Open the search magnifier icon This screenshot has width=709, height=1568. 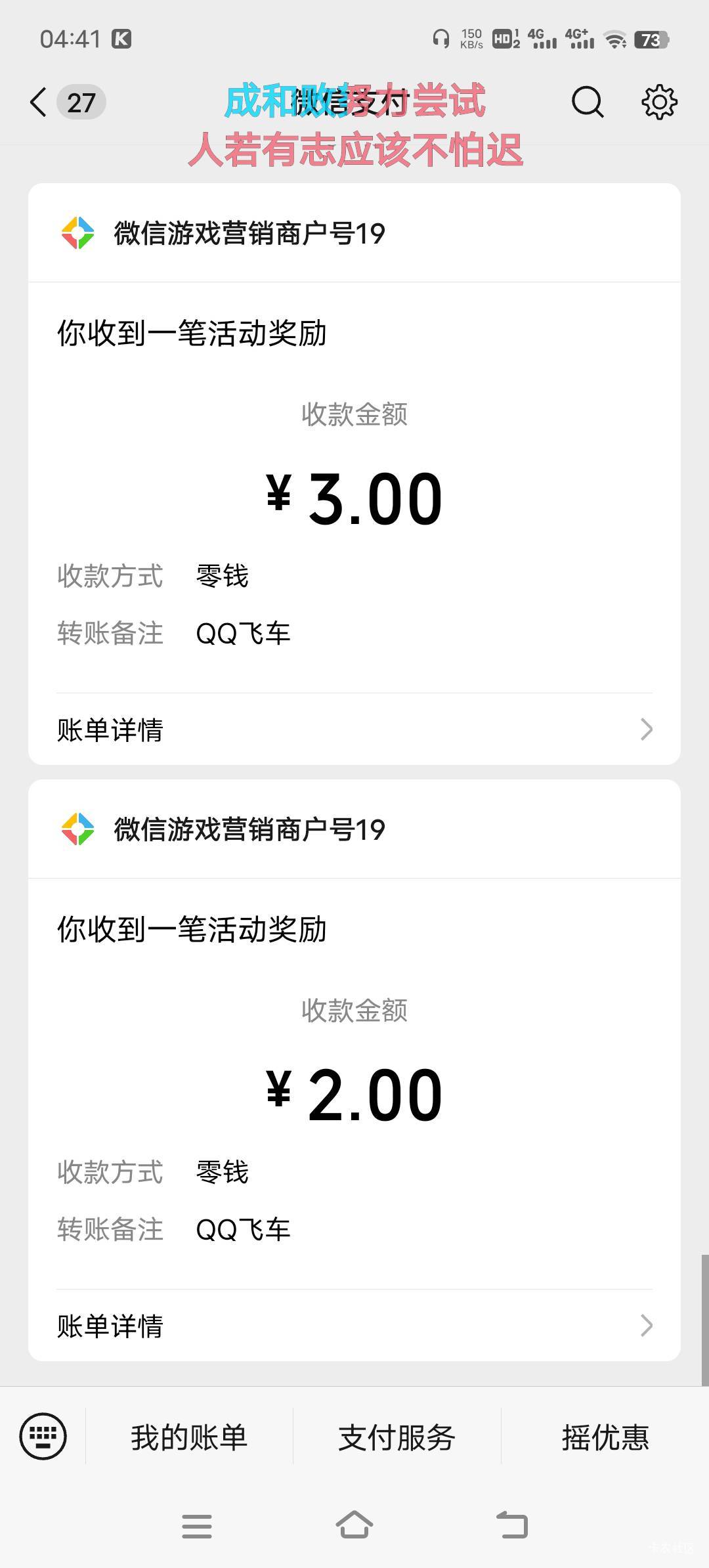tap(587, 102)
